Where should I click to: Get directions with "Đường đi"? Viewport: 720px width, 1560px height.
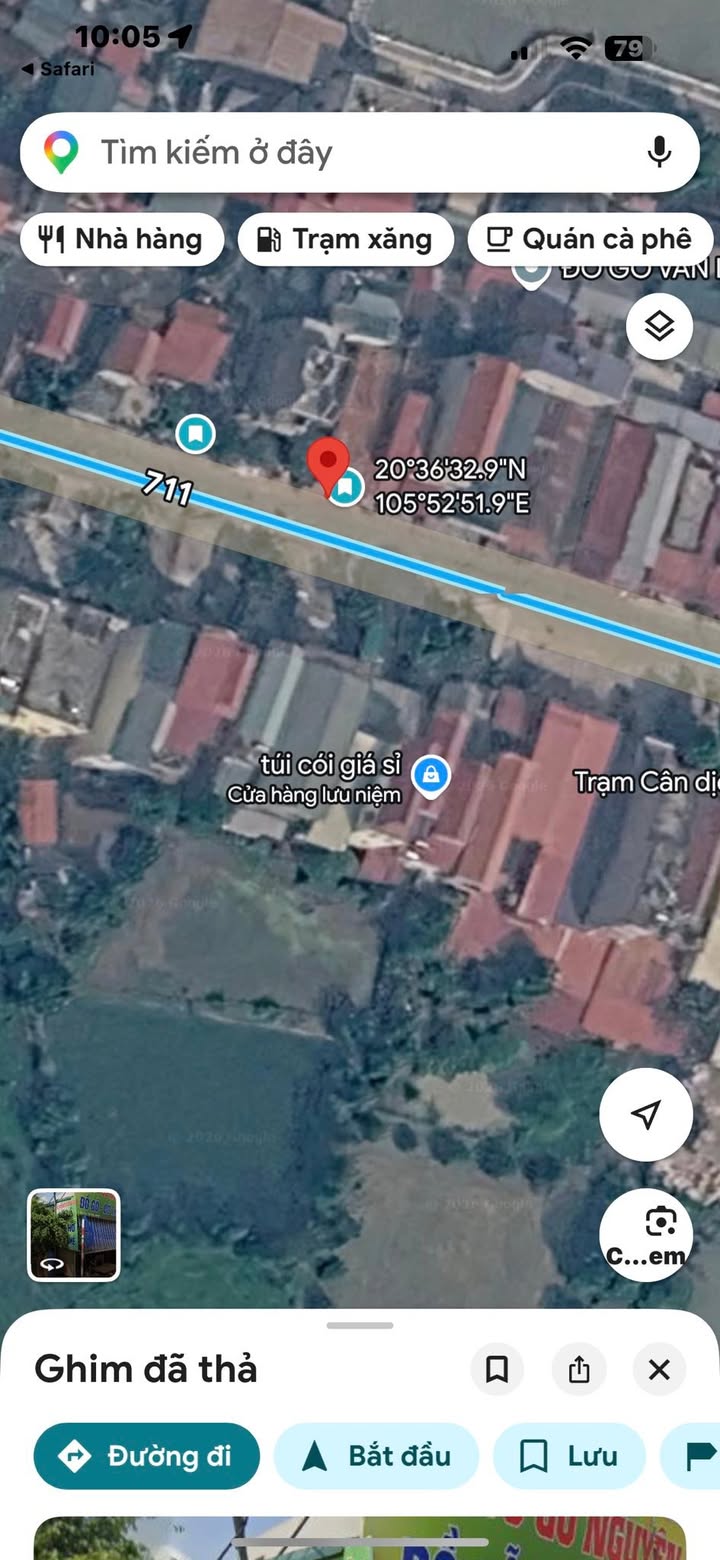click(x=146, y=1456)
